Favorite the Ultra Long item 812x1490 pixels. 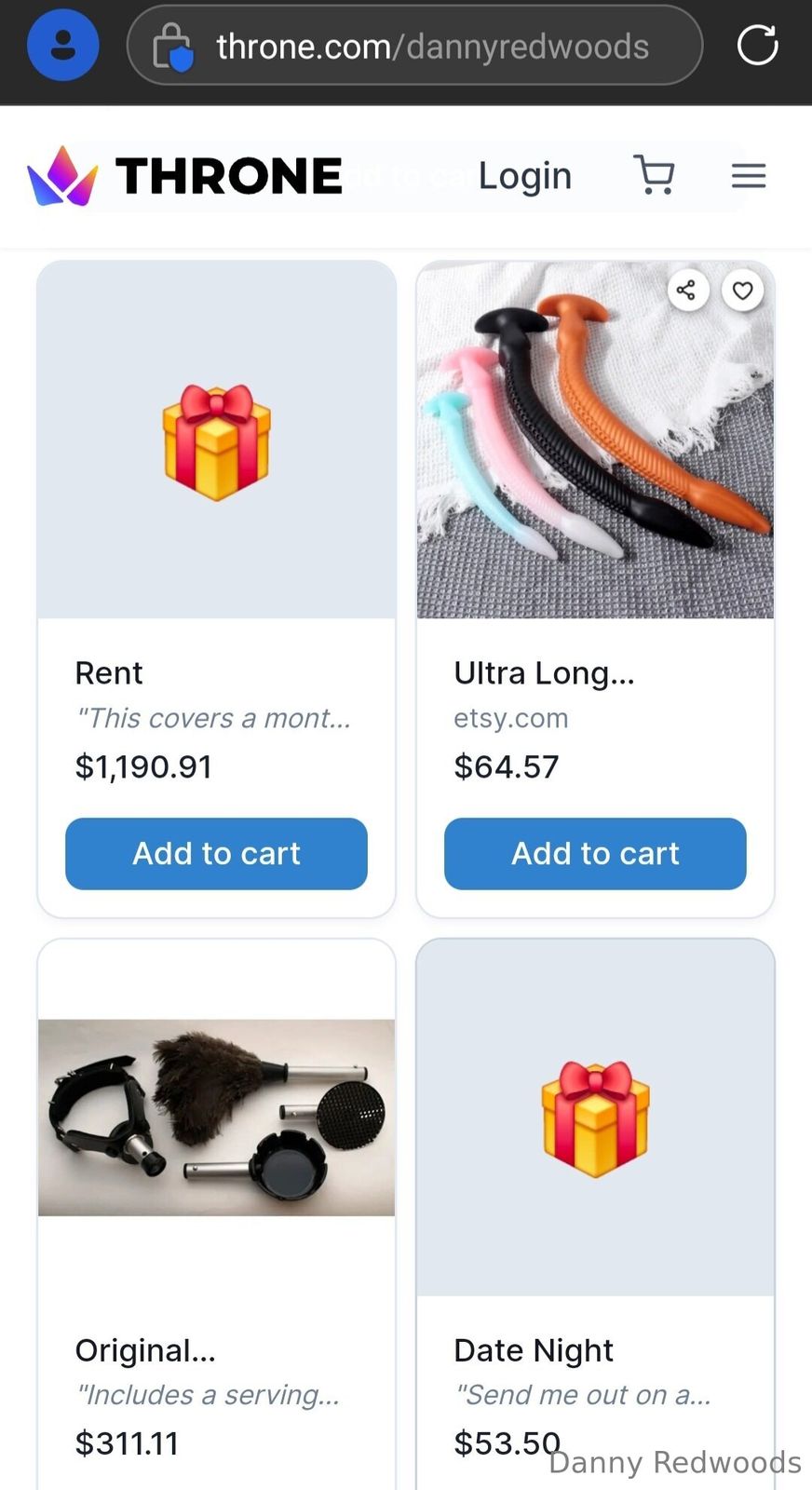(x=742, y=291)
